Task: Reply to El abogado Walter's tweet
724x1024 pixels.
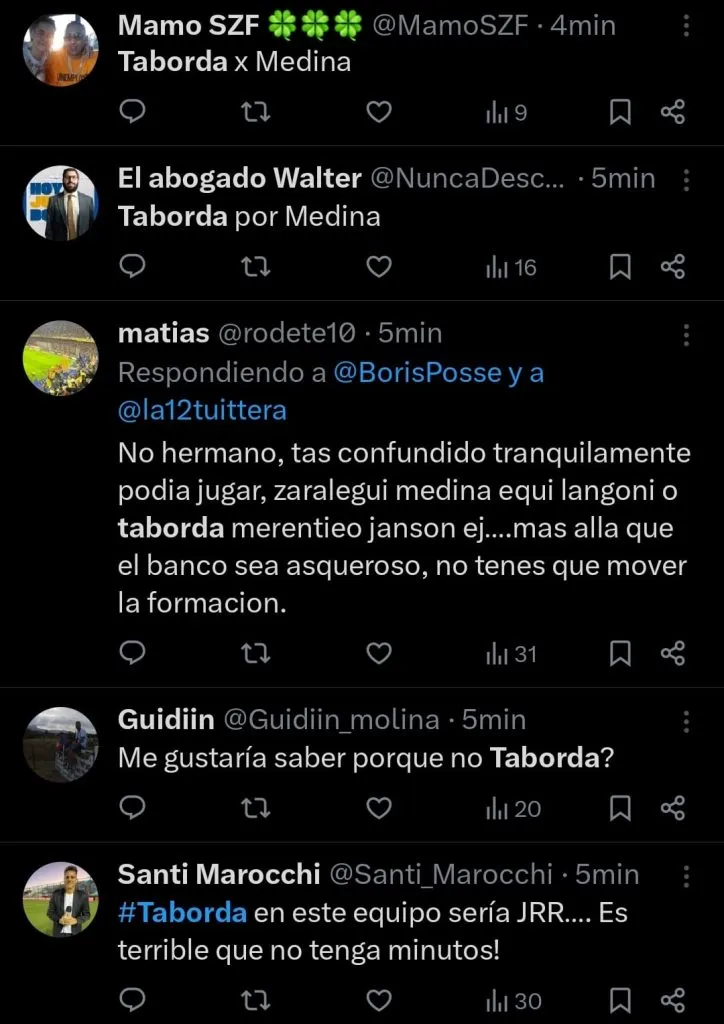Action: pyautogui.click(x=133, y=267)
